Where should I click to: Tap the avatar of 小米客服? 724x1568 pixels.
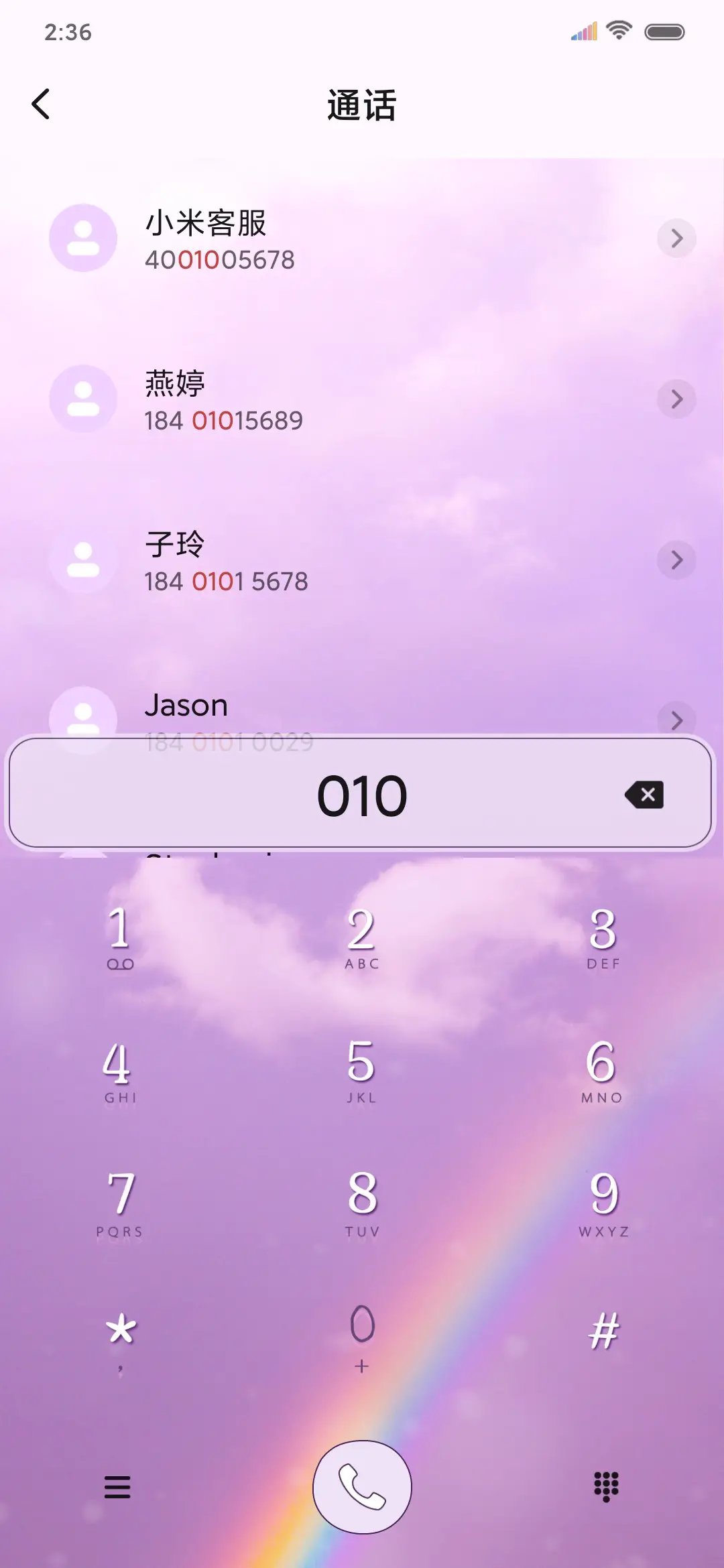tap(82, 238)
